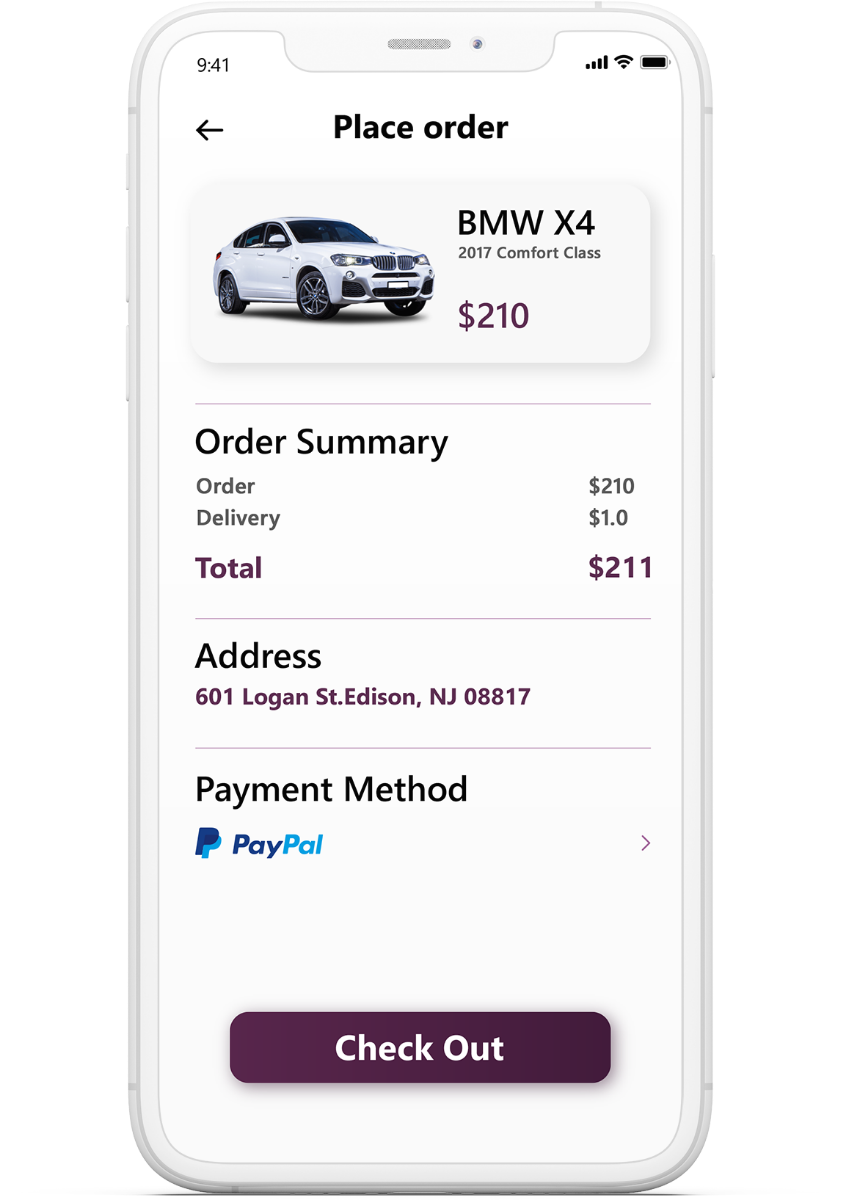Go back using the arrow icon
846x1200 pixels.
tap(209, 130)
